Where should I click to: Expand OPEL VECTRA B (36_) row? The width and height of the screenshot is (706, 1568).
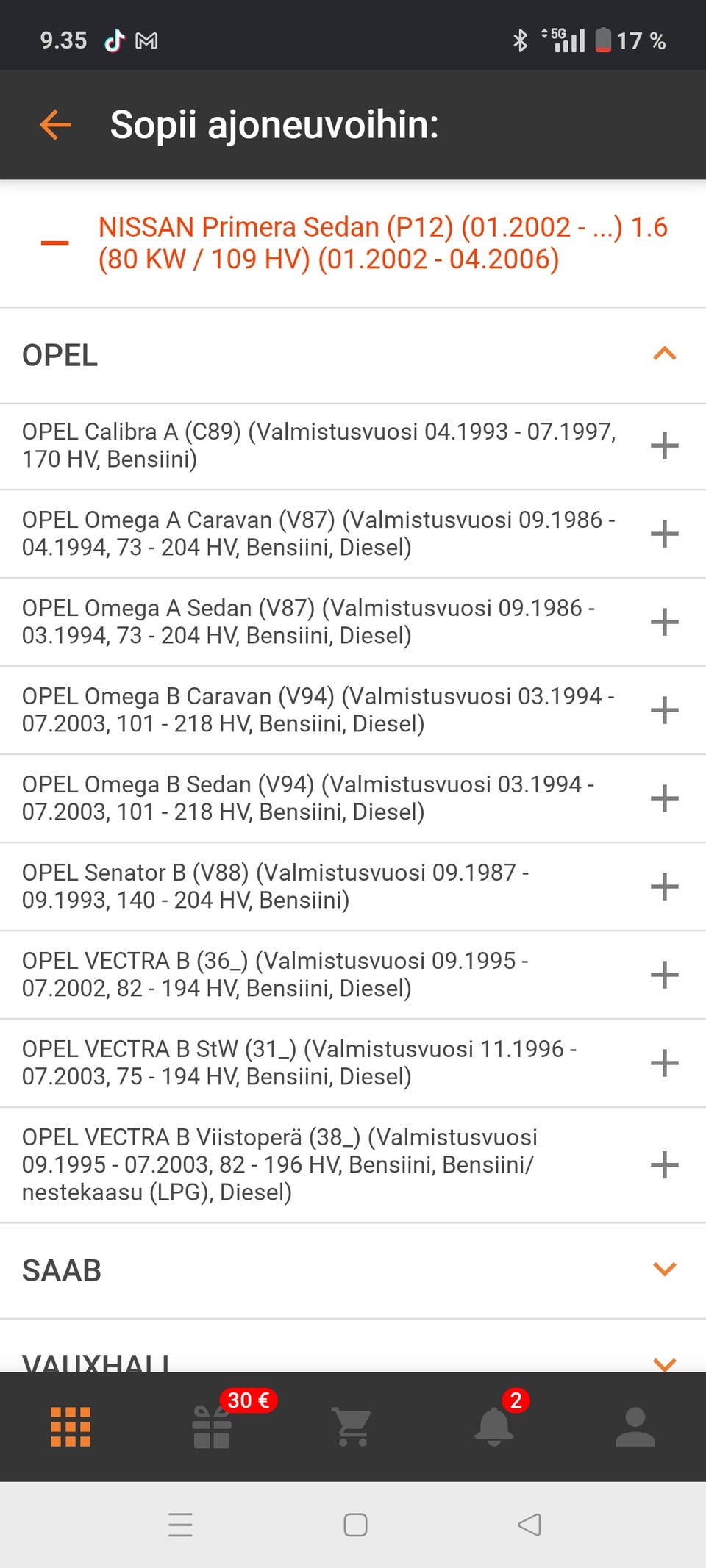[x=664, y=975]
